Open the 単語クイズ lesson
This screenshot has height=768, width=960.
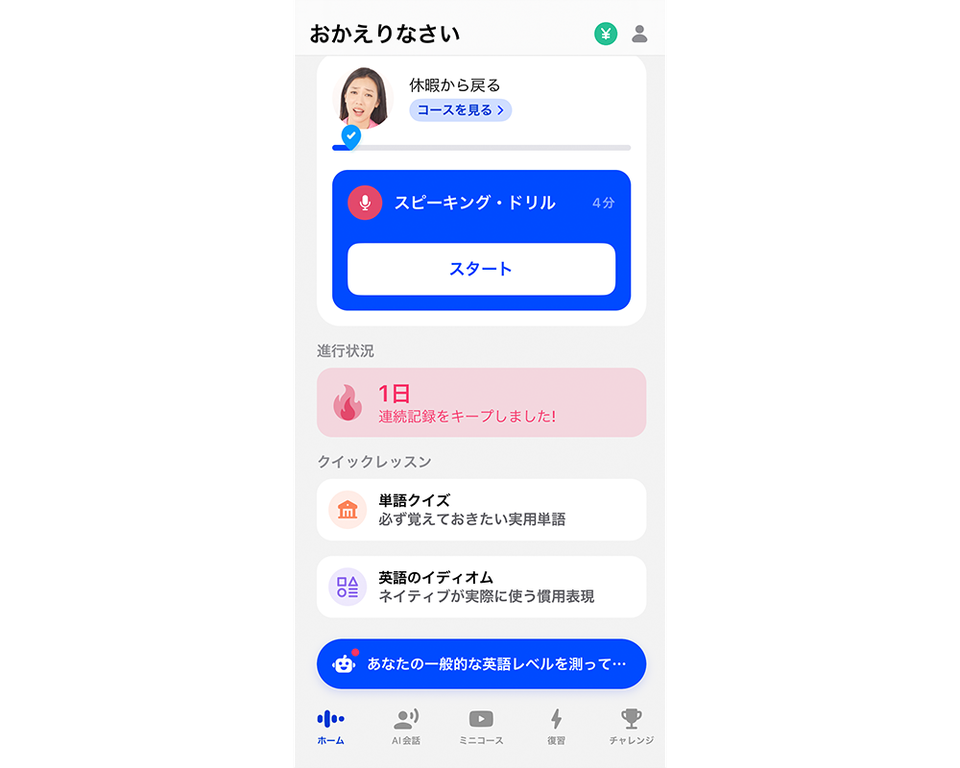(481, 510)
